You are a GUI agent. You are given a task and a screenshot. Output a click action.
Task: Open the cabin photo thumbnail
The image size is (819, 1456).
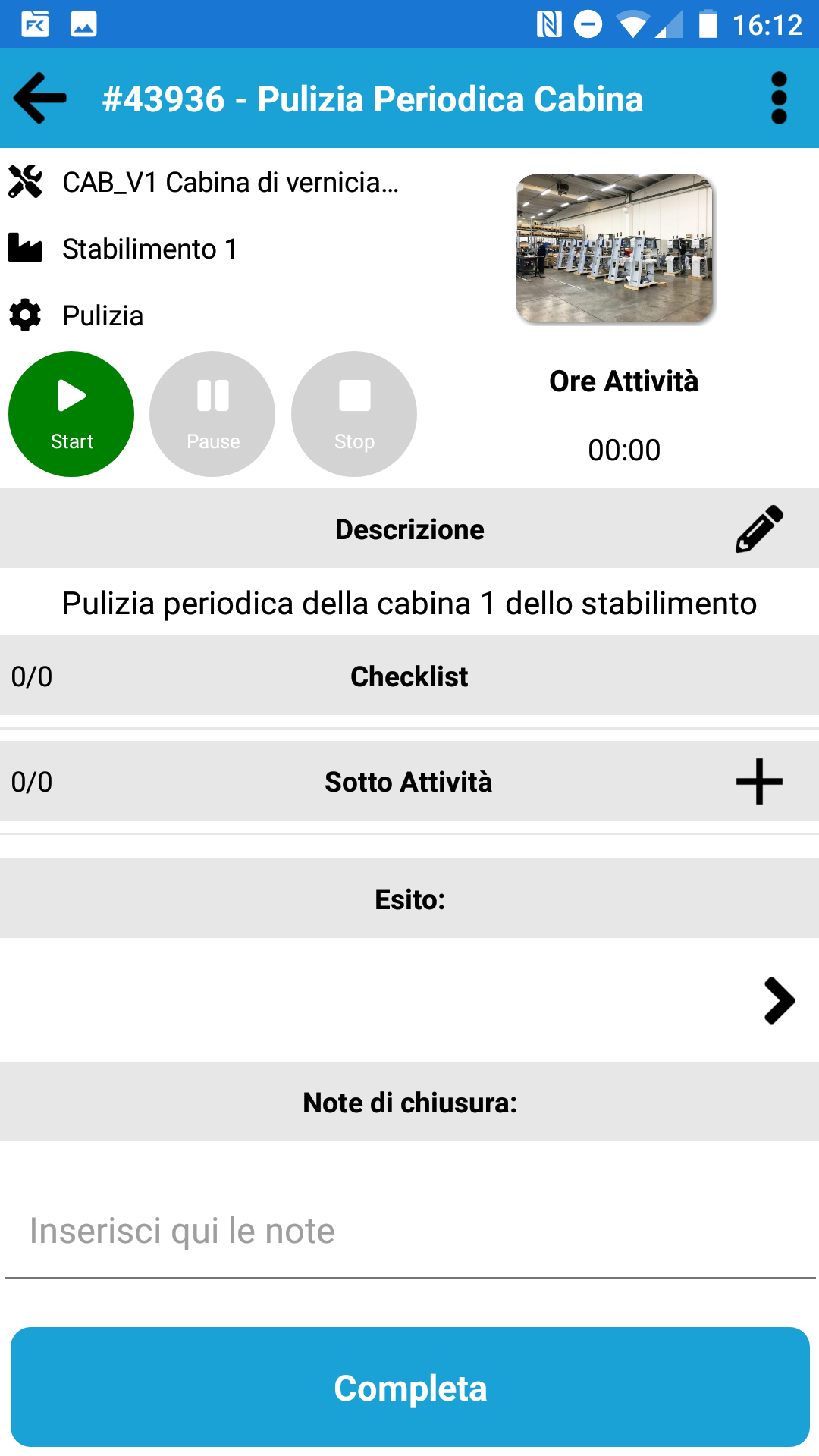click(x=615, y=248)
